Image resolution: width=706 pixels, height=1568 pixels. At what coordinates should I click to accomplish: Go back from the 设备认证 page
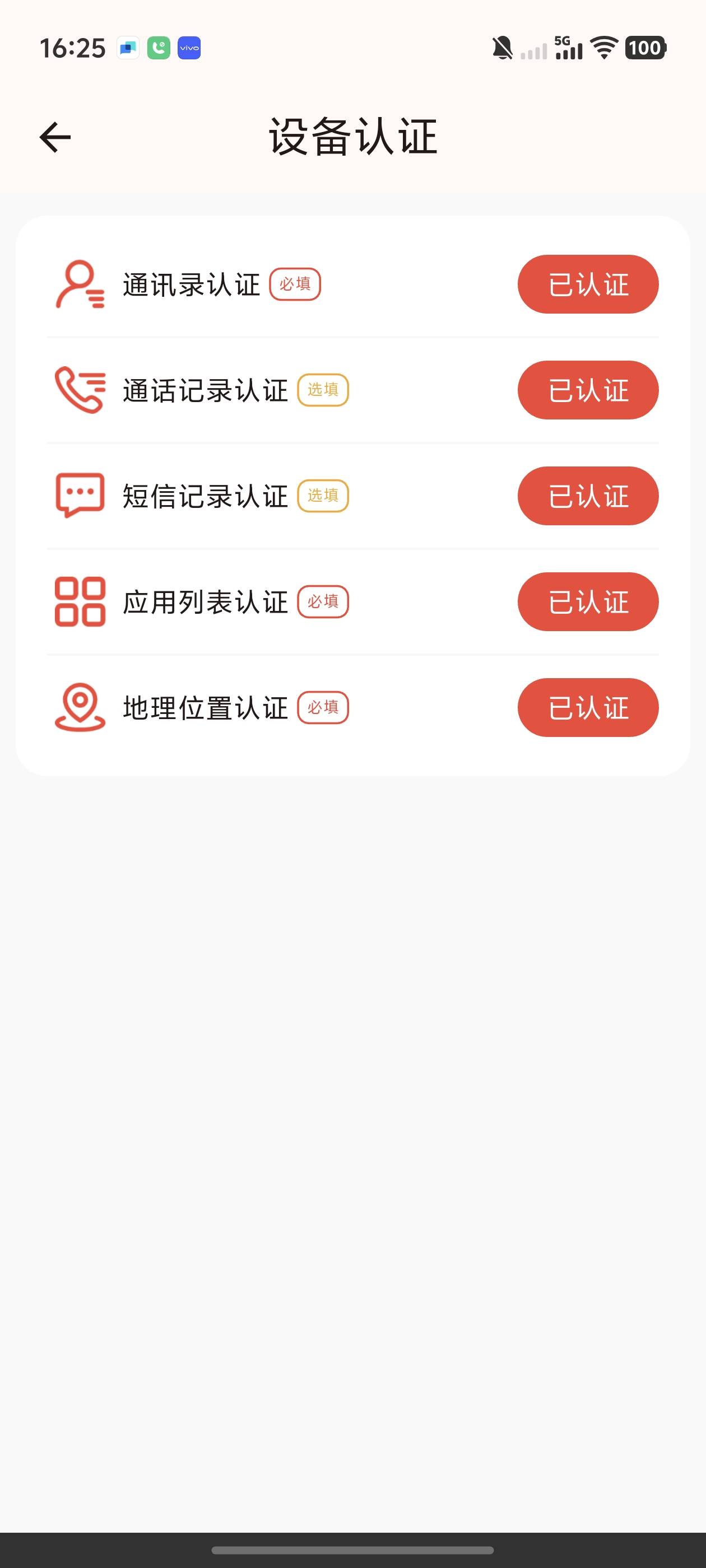[55, 137]
